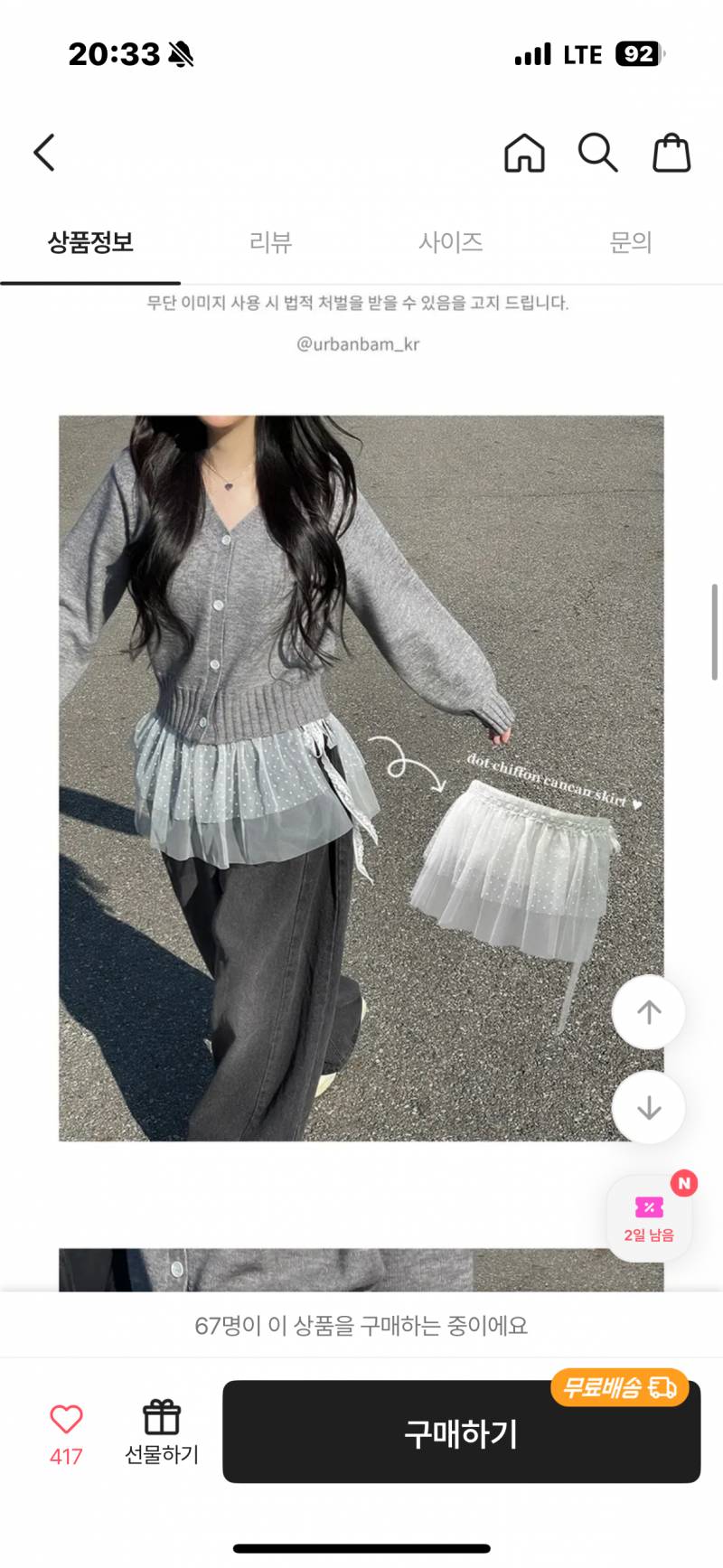Open the search magnifier icon
This screenshot has width=723, height=1568.
[597, 153]
